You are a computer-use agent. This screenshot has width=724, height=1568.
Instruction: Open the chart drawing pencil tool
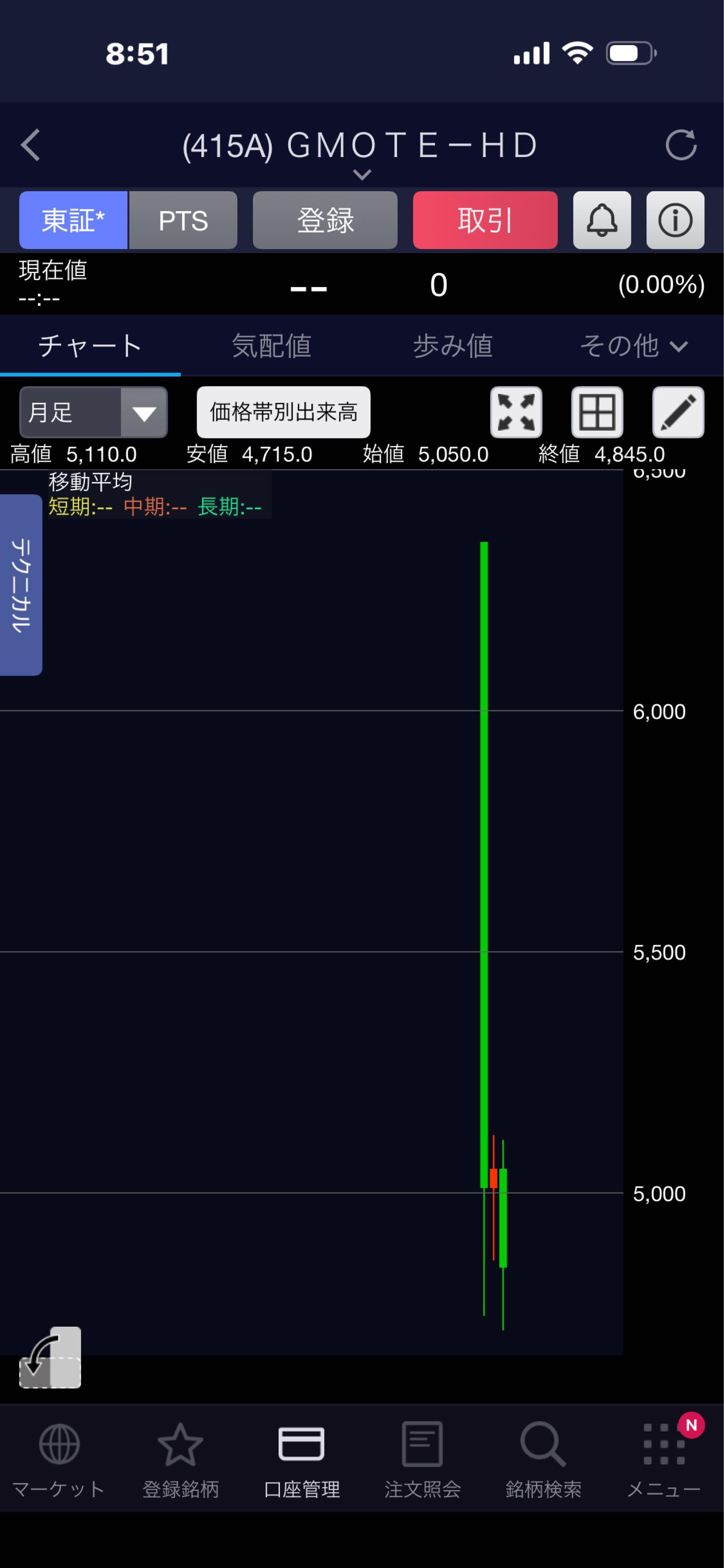click(x=678, y=412)
